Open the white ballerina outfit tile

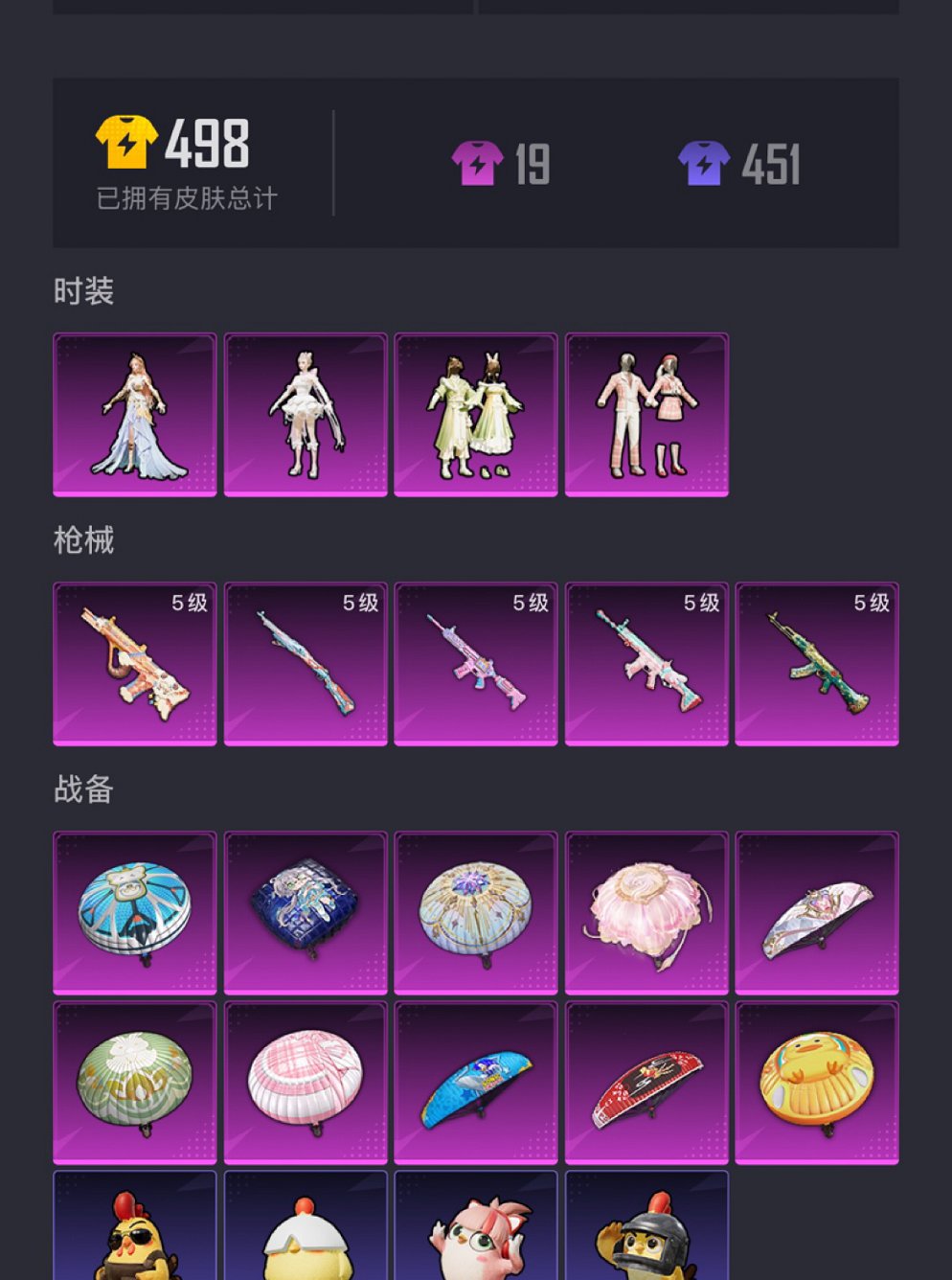tap(306, 414)
